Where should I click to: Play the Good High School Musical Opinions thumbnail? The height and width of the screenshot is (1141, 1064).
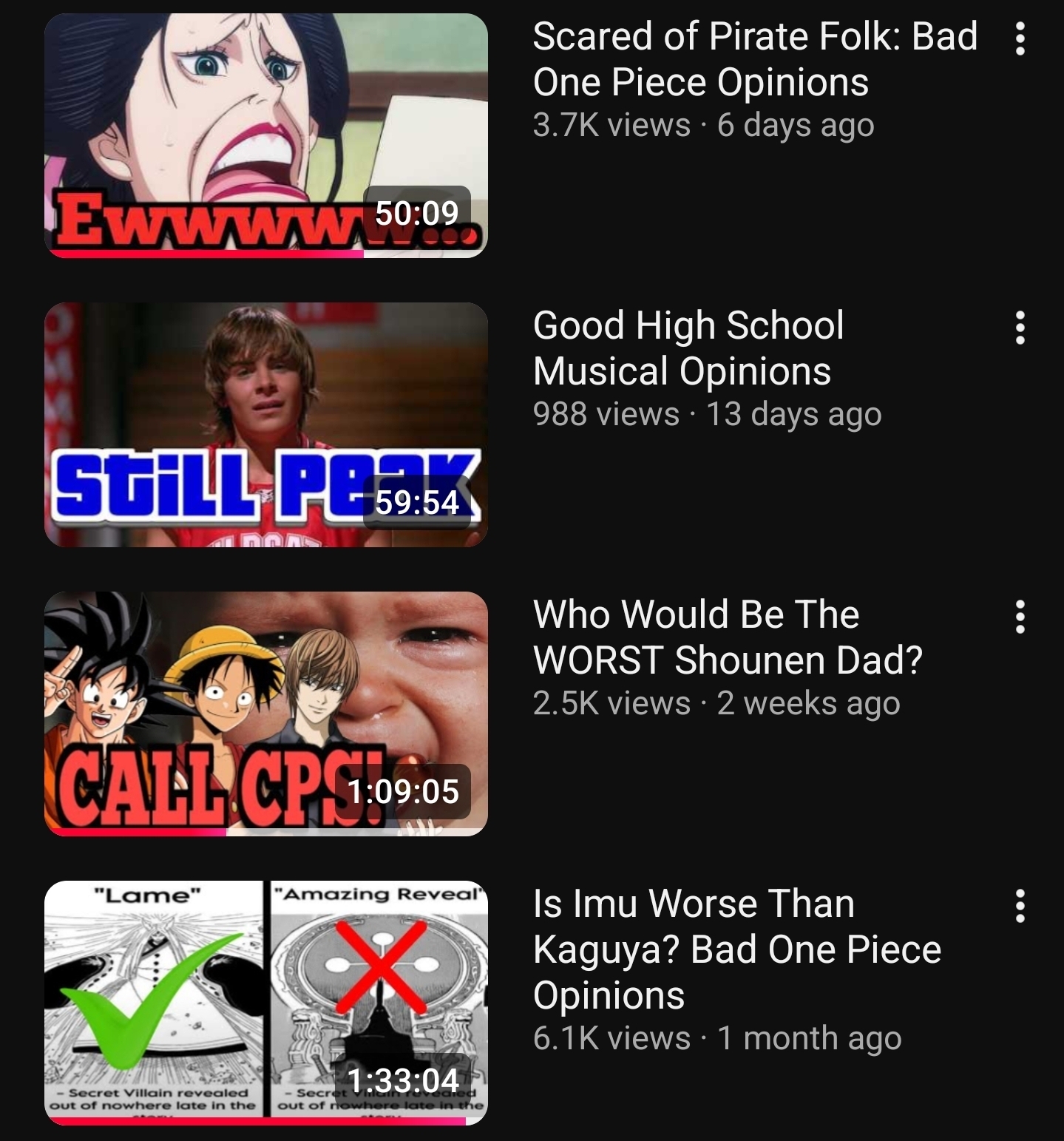pyautogui.click(x=266, y=424)
